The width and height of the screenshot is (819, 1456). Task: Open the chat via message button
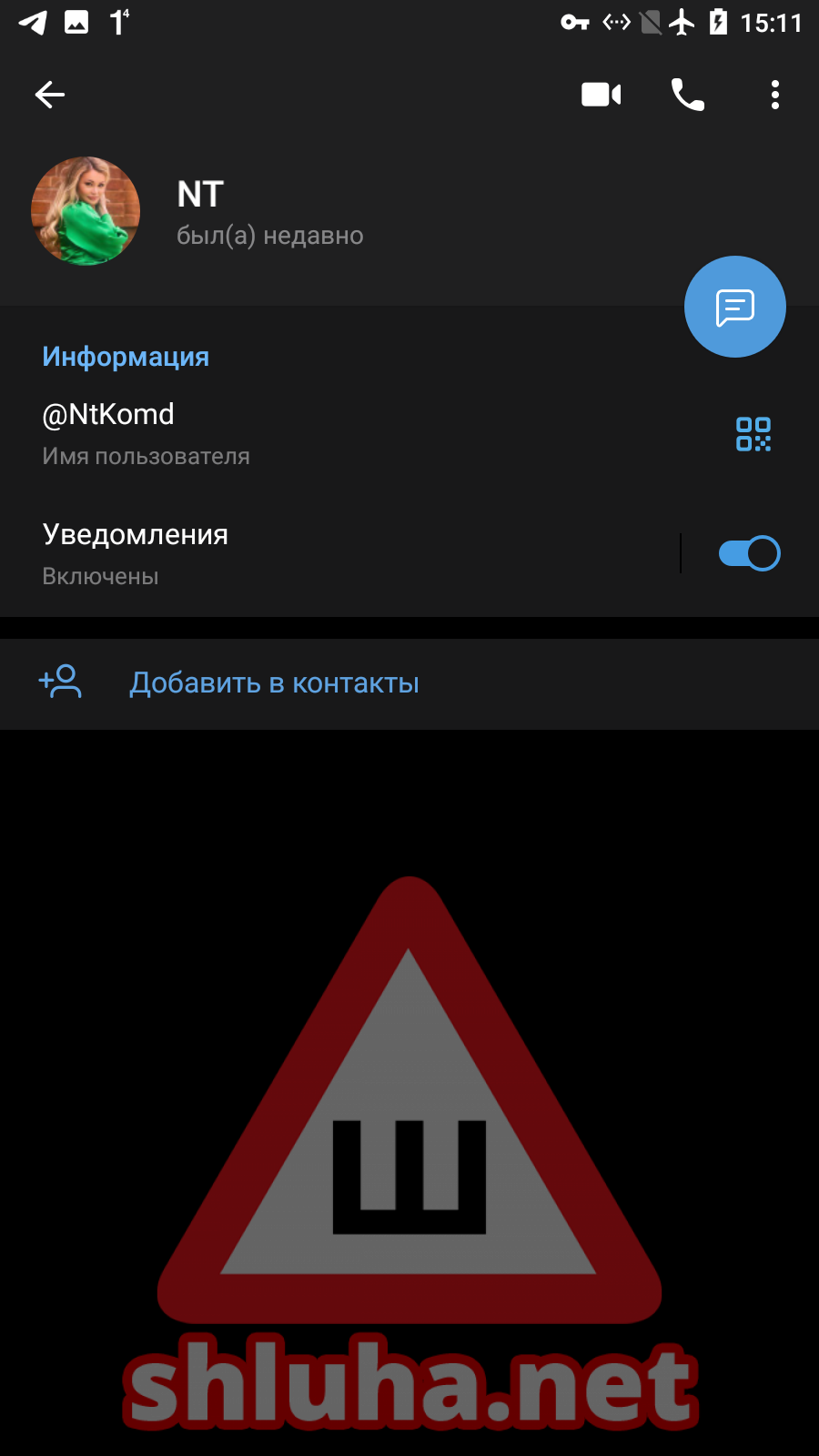pyautogui.click(x=735, y=307)
